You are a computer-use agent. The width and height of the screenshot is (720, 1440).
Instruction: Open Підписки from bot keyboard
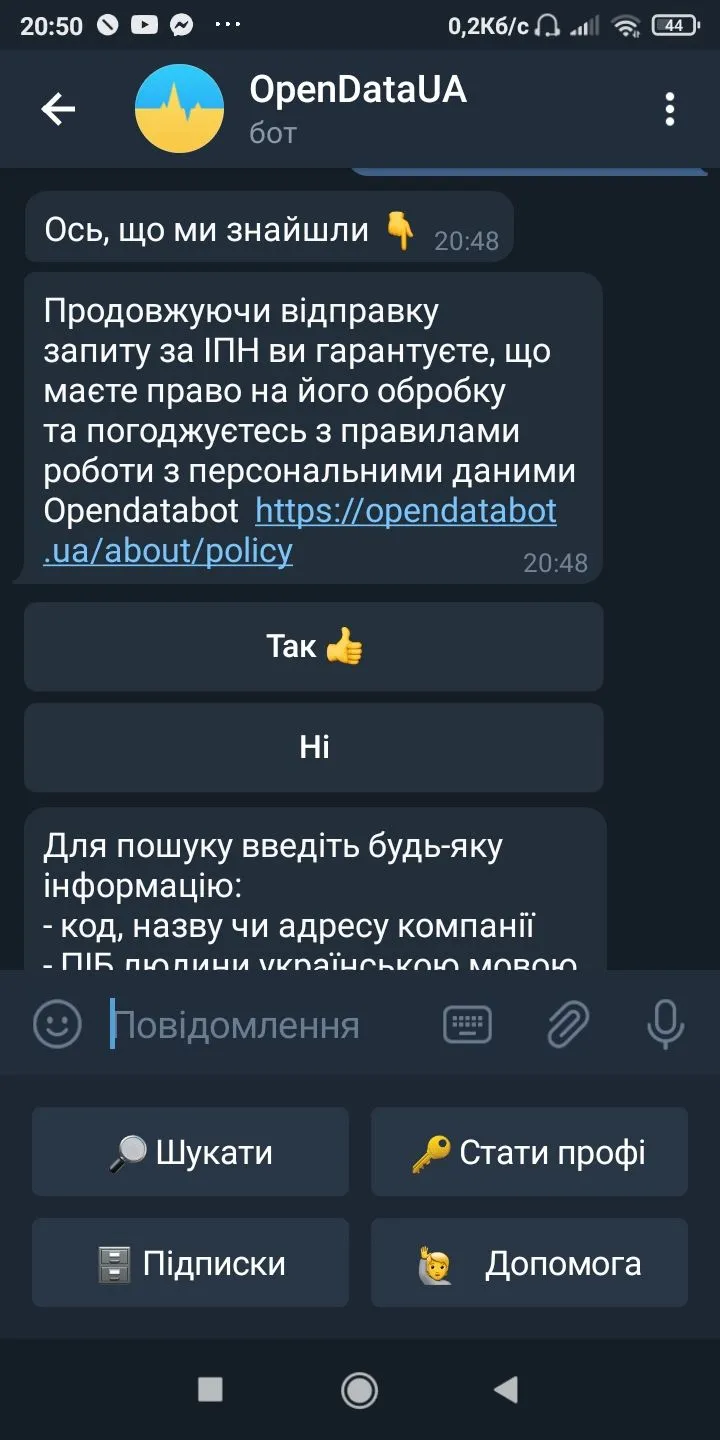pyautogui.click(x=190, y=1263)
